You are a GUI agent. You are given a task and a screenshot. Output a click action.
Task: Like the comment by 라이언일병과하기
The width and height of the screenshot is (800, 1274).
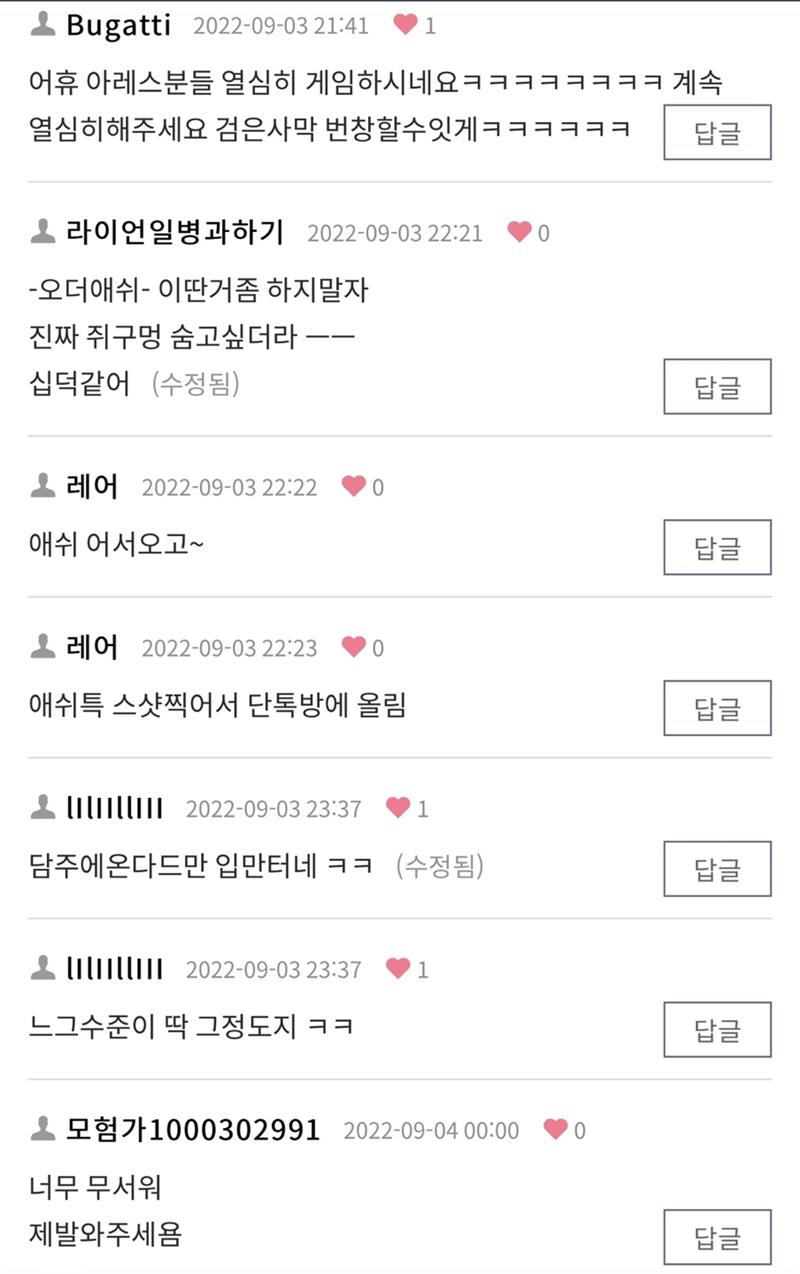click(519, 232)
